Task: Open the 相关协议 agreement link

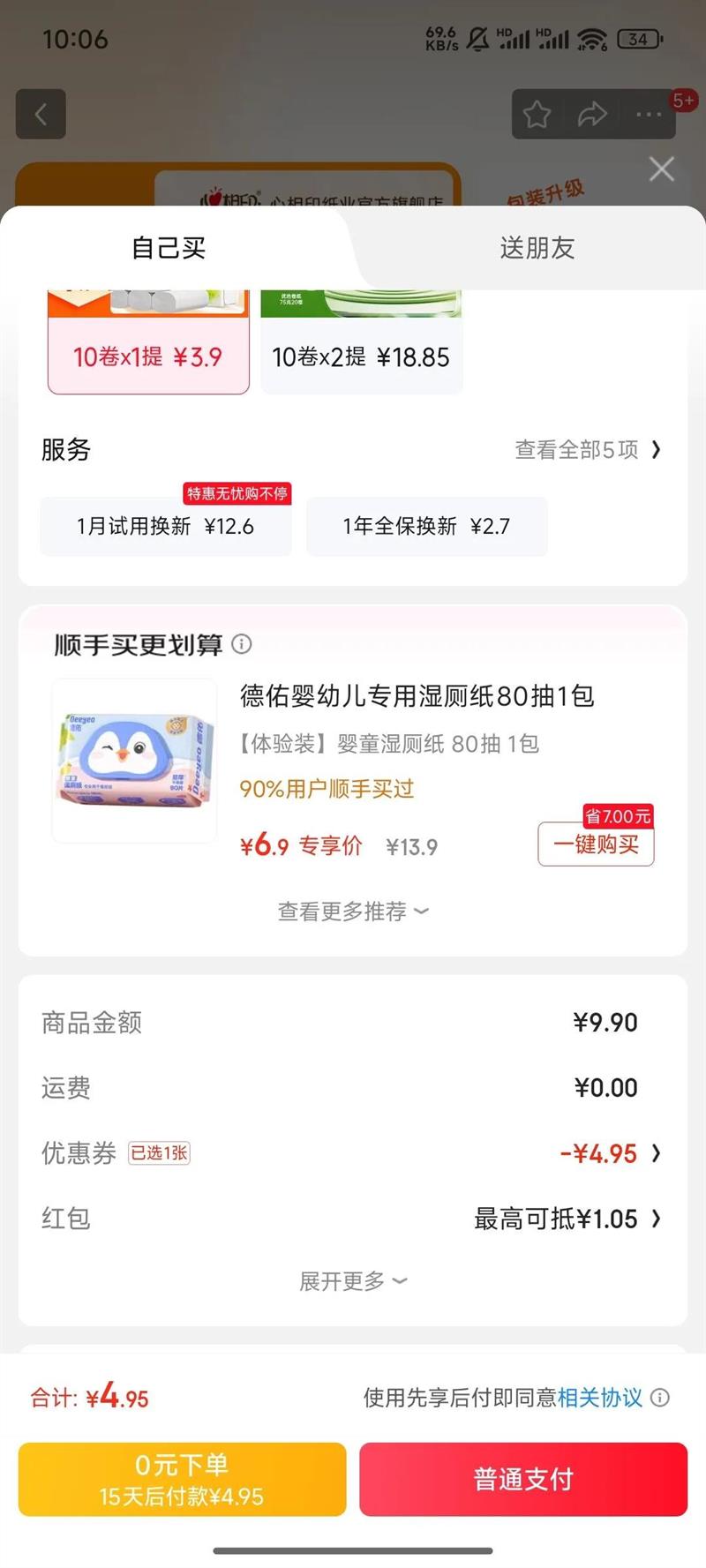Action: click(599, 1398)
